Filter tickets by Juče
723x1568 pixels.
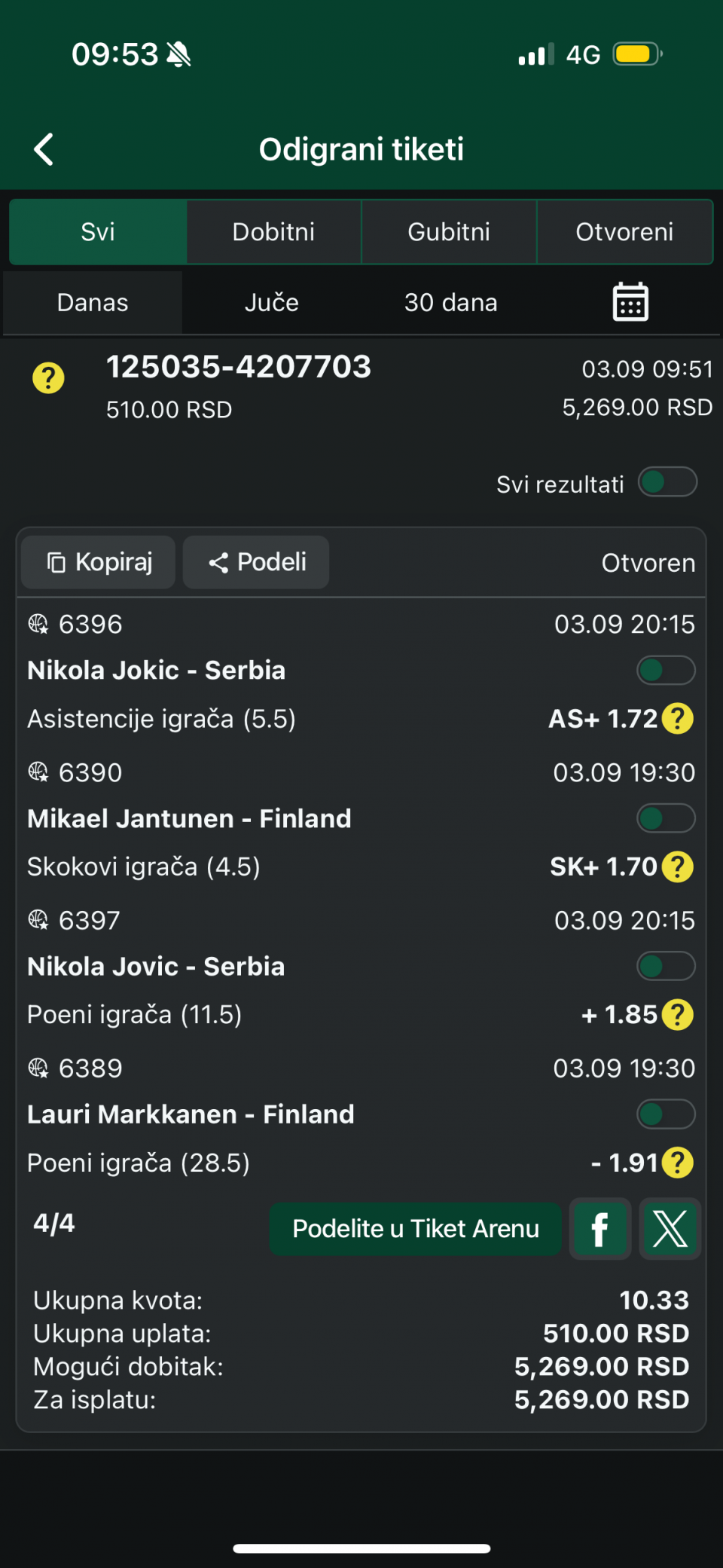pyautogui.click(x=272, y=303)
